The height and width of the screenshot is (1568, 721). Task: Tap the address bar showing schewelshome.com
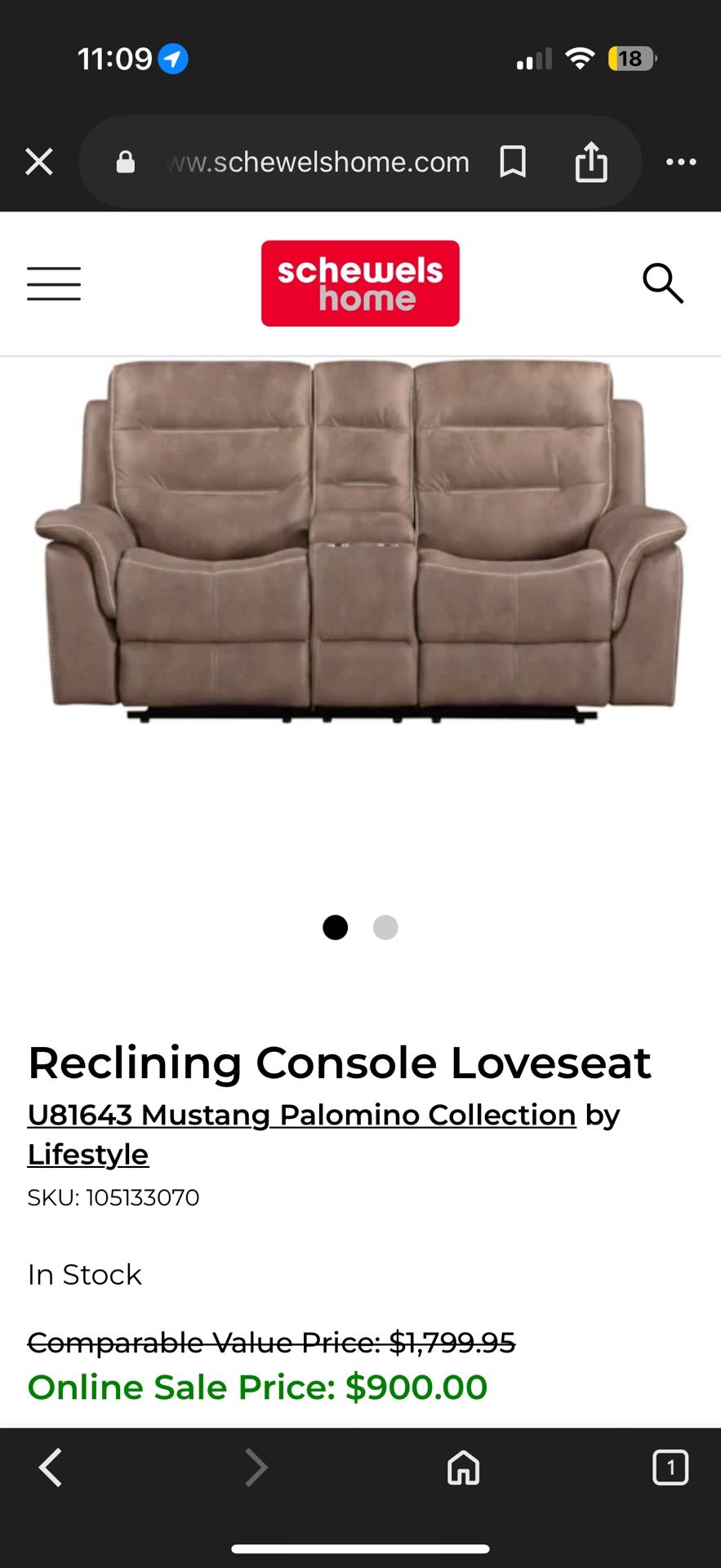[x=317, y=162]
